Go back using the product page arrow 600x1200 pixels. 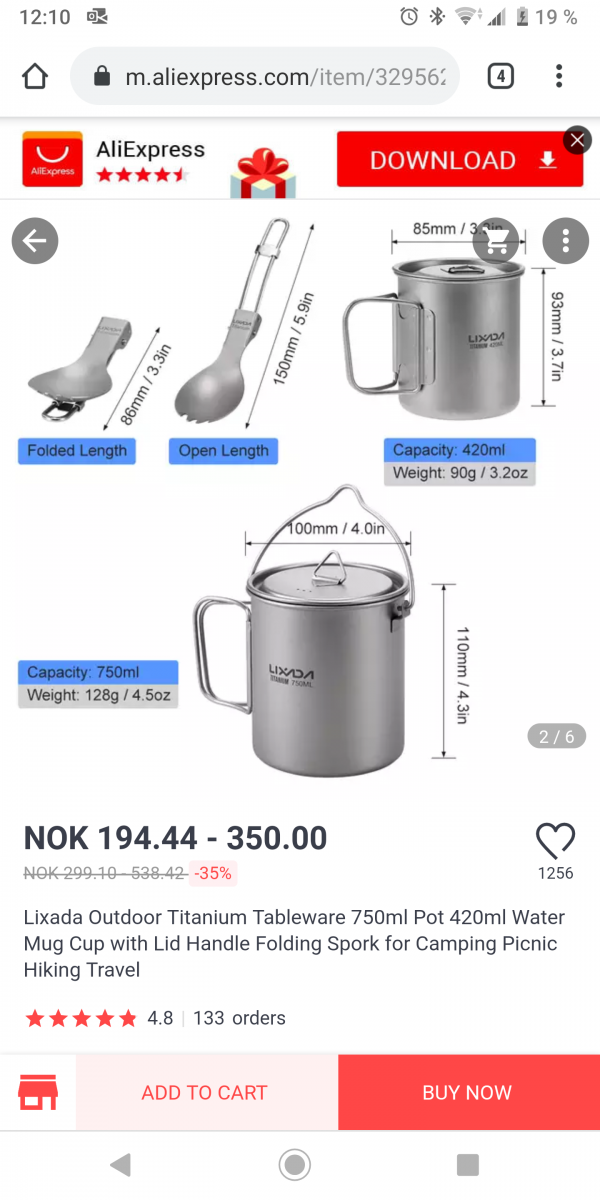click(35, 241)
